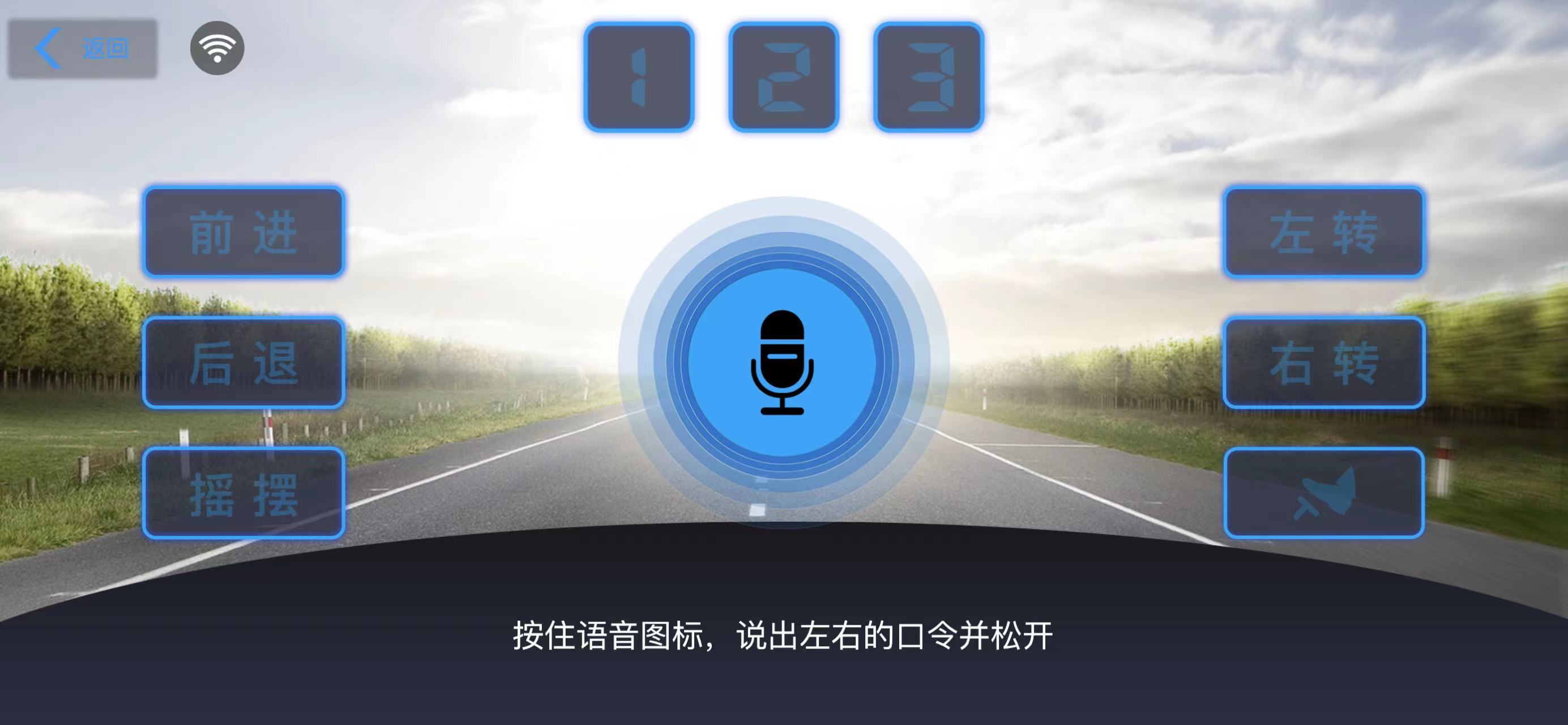
Task: Select the number 2 button
Action: 783,76
